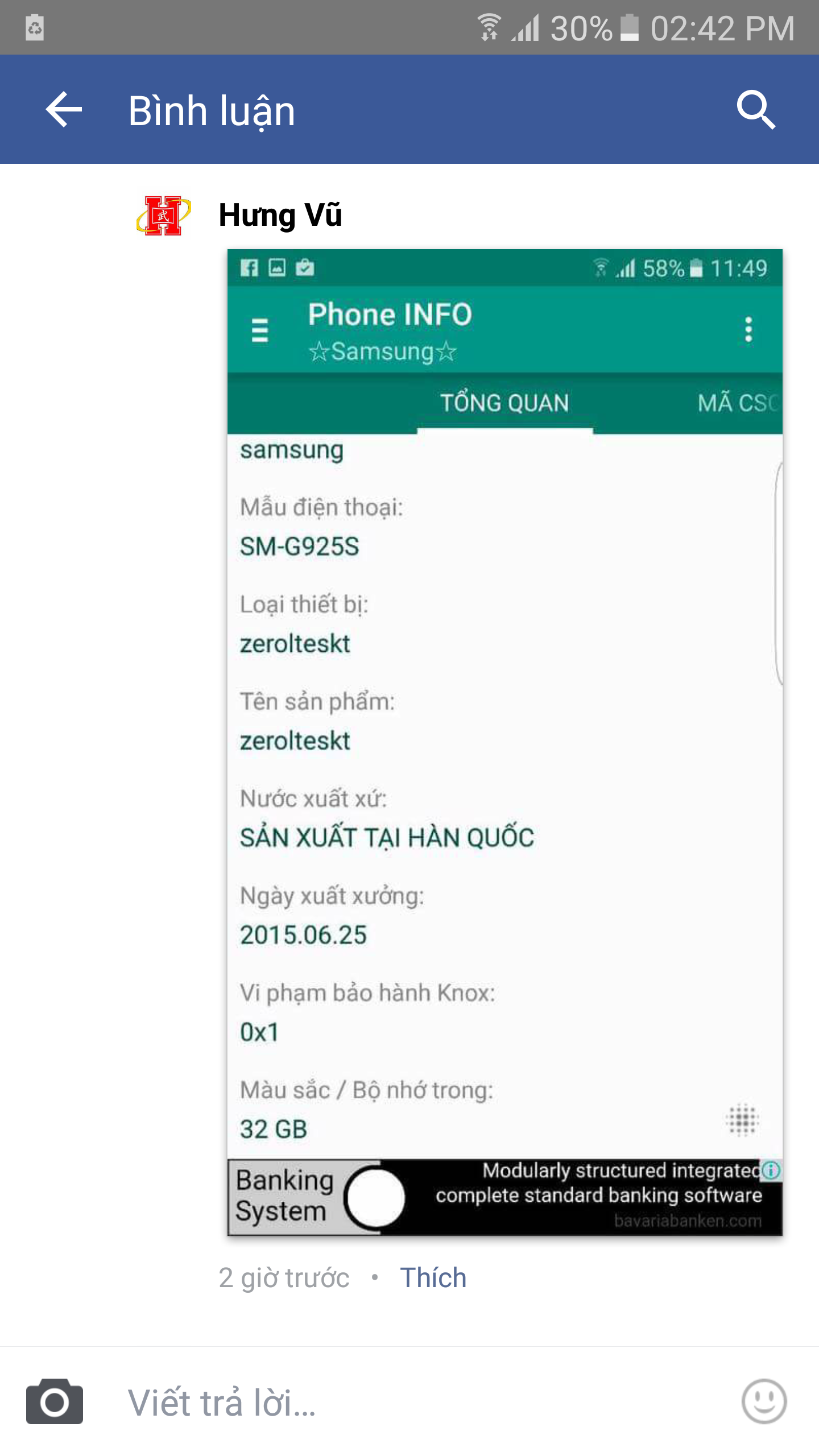Screen dimensions: 819x1456
Task: Like the comment with Thích
Action: (x=433, y=1278)
